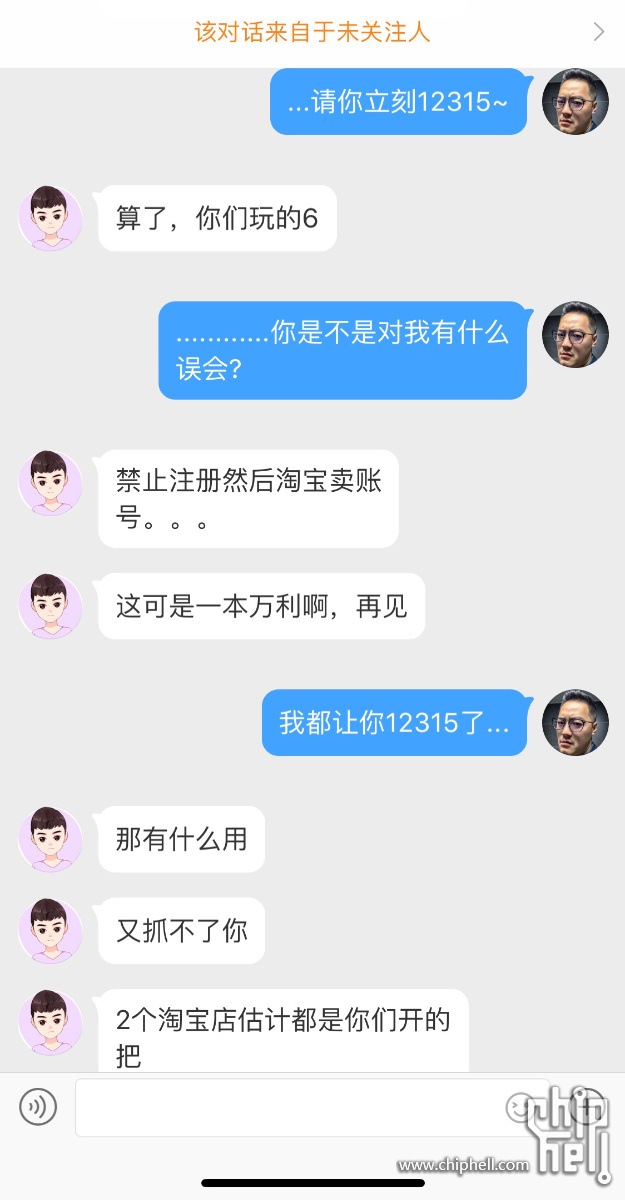Tap the voice message icon
The height and width of the screenshot is (1200, 625).
click(38, 1107)
